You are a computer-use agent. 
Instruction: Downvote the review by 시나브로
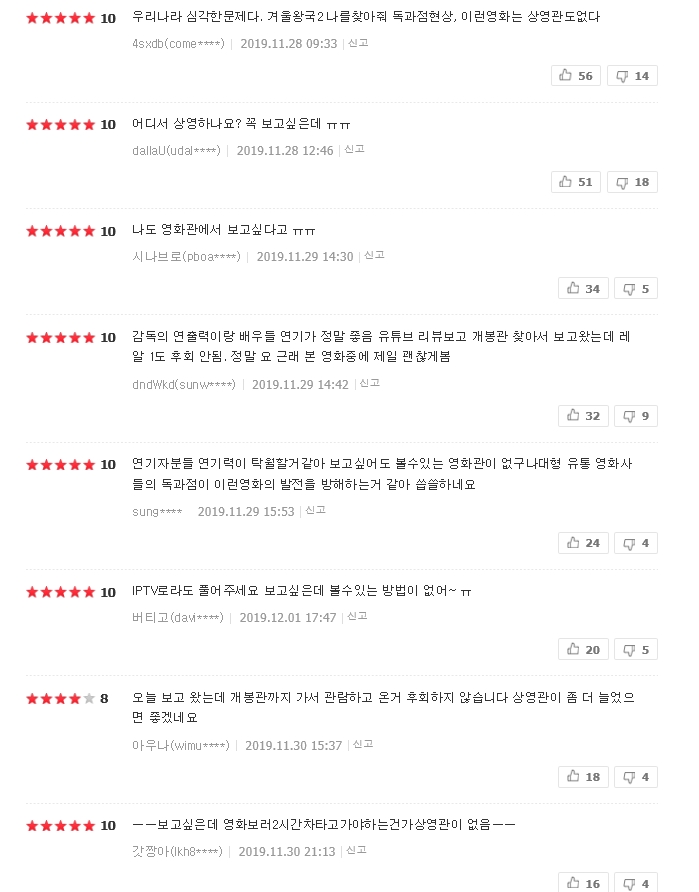(x=636, y=288)
